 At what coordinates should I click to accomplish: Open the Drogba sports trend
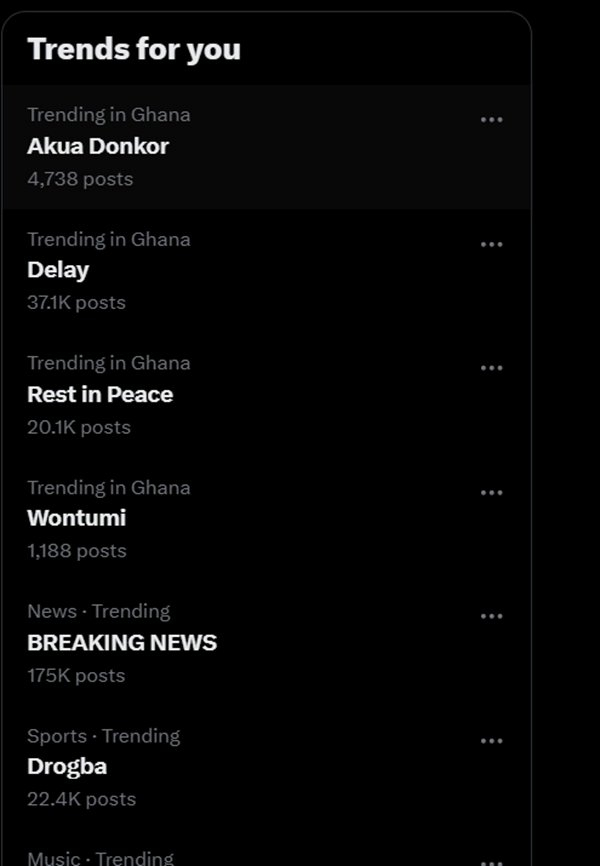tap(67, 766)
